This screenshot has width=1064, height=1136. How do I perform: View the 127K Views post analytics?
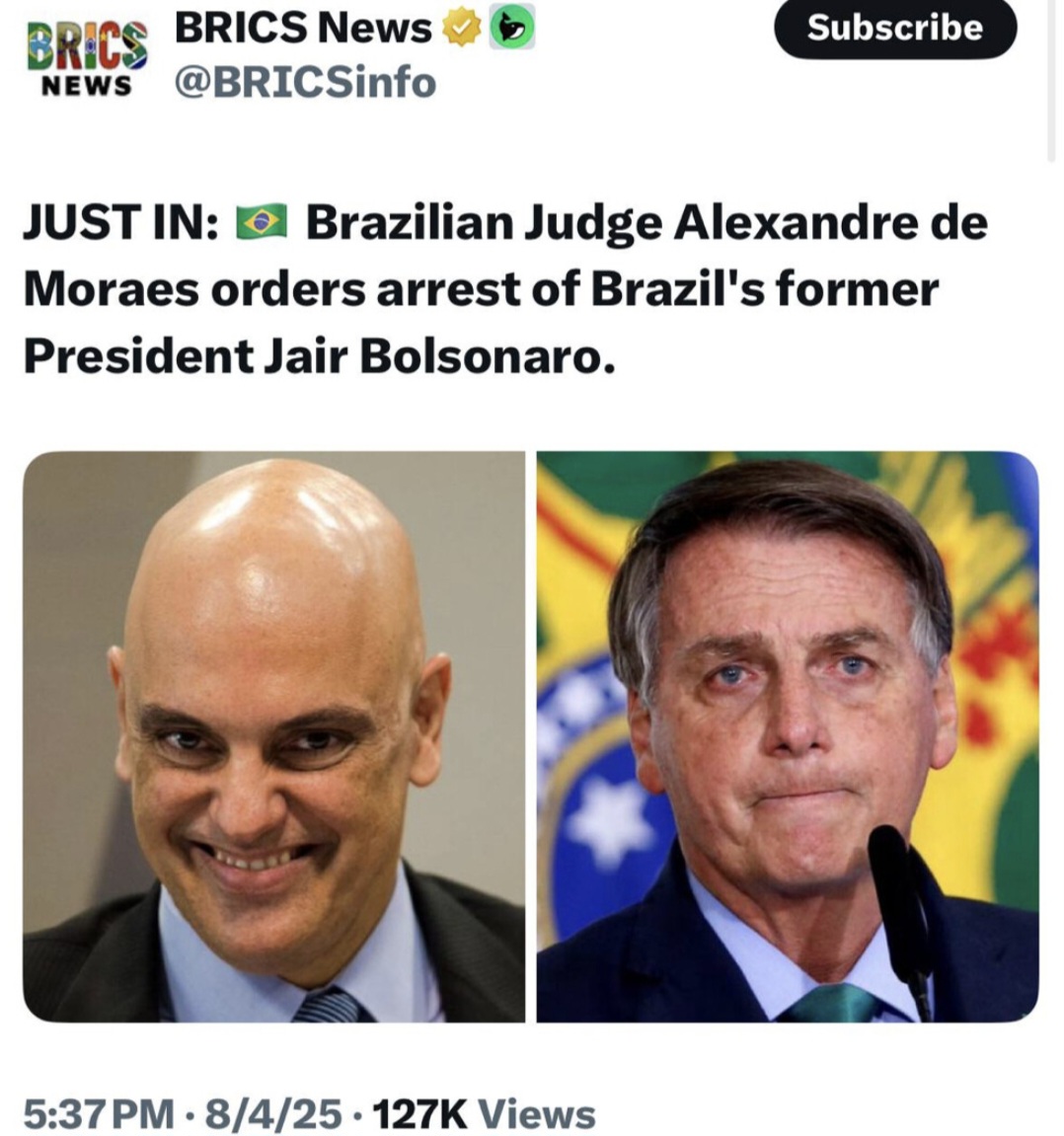484,1114
